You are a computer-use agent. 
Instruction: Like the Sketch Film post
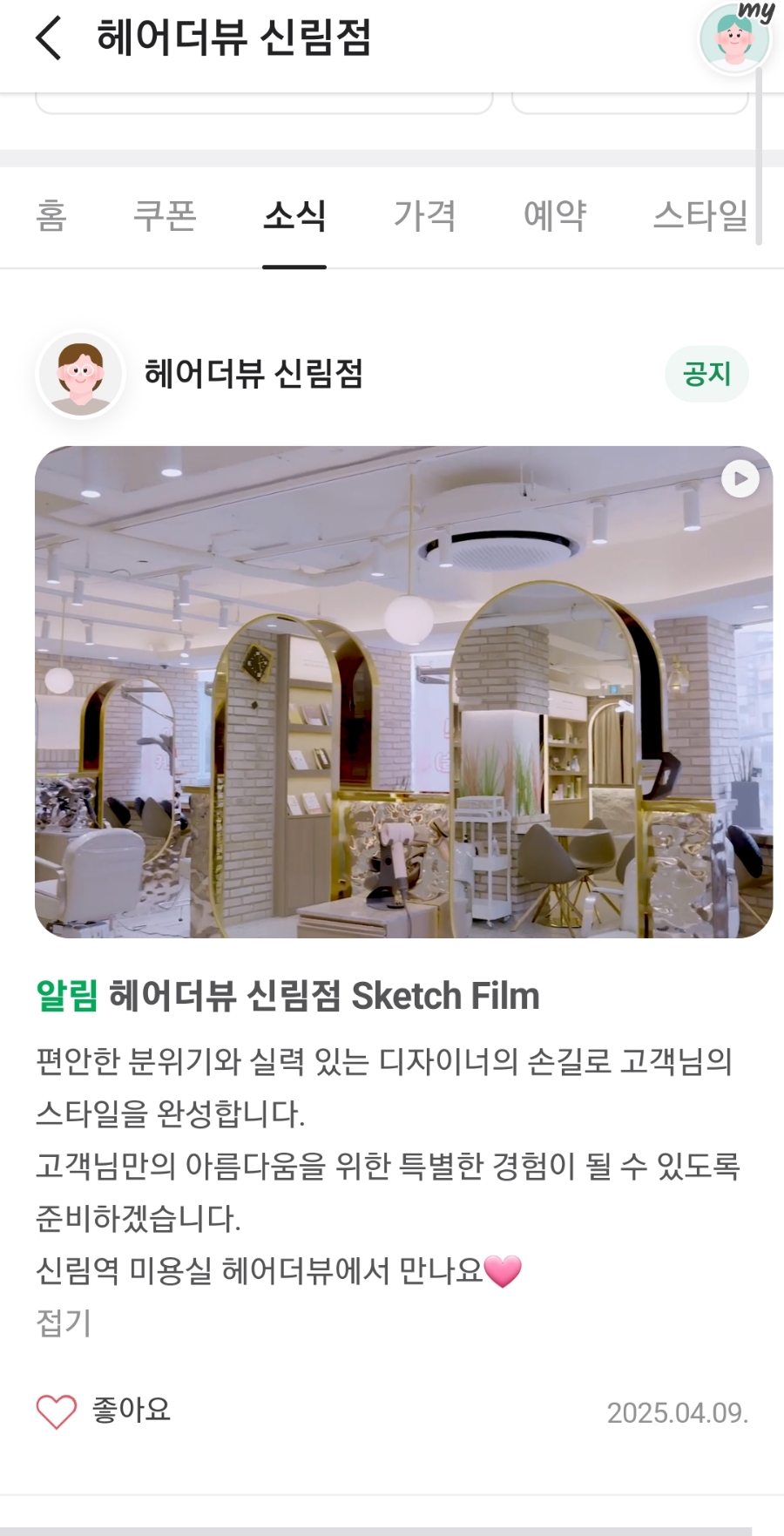click(x=57, y=1411)
